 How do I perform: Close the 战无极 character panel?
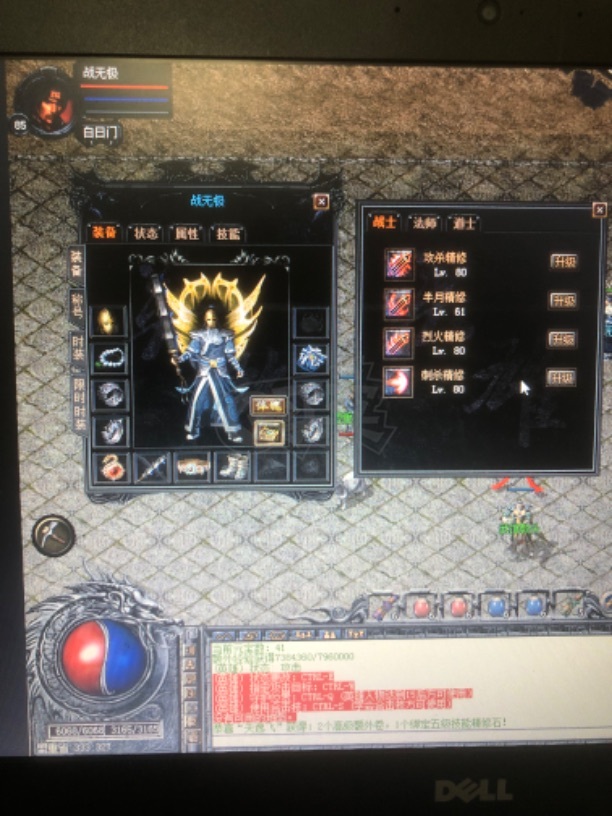[320, 201]
